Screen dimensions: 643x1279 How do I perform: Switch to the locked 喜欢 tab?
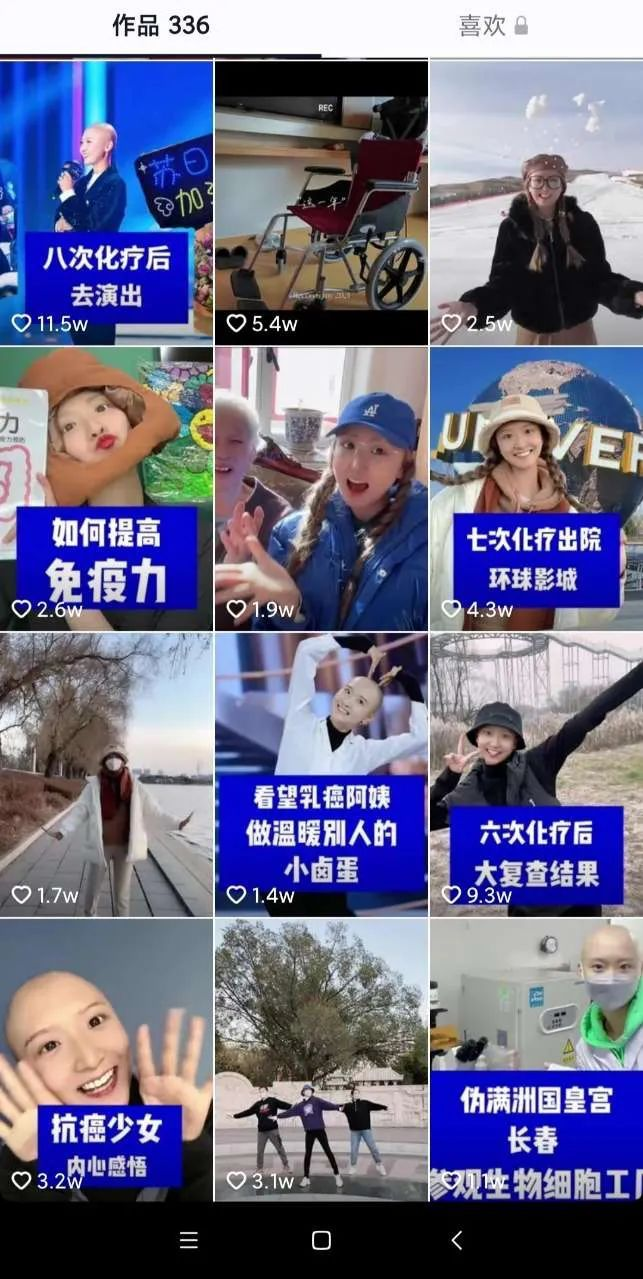click(492, 27)
